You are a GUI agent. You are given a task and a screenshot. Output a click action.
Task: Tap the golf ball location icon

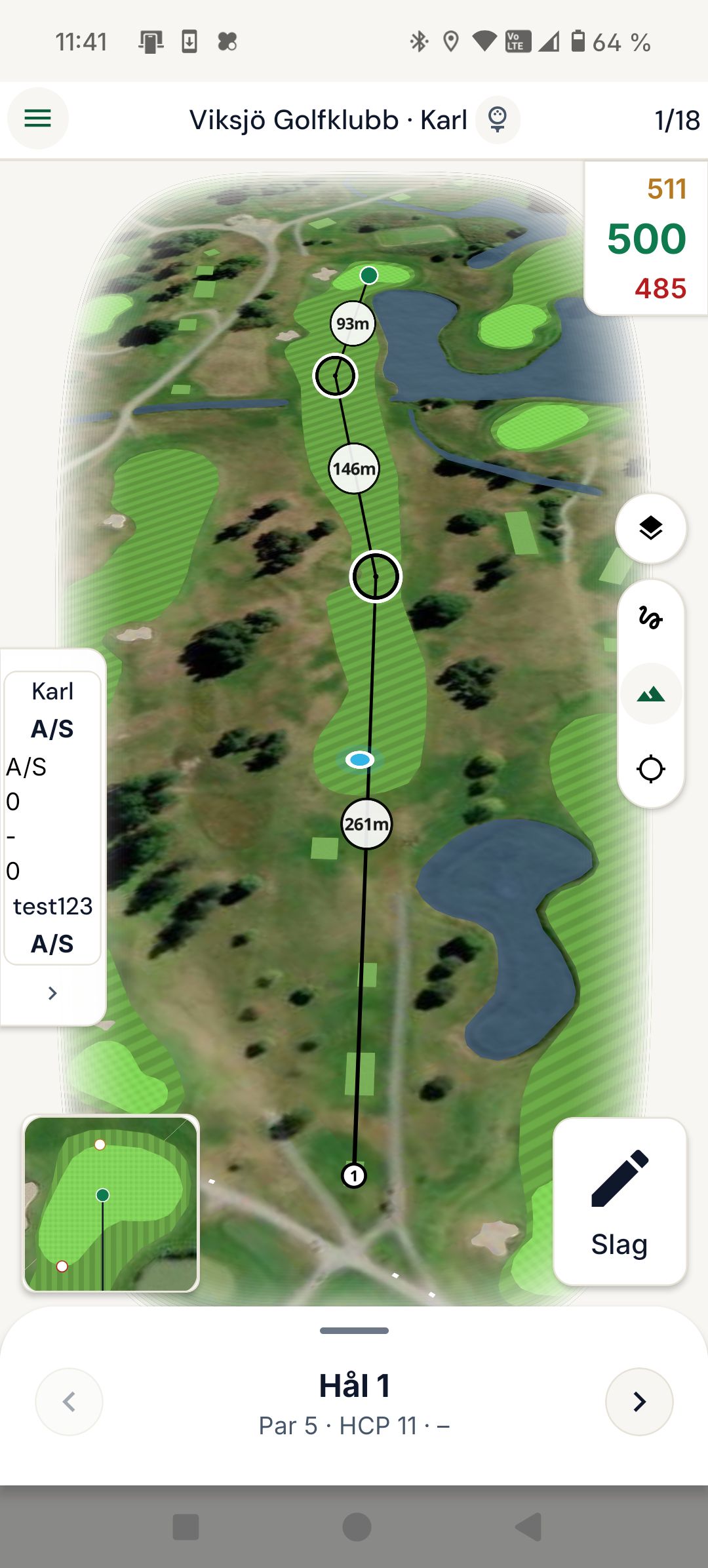498,119
